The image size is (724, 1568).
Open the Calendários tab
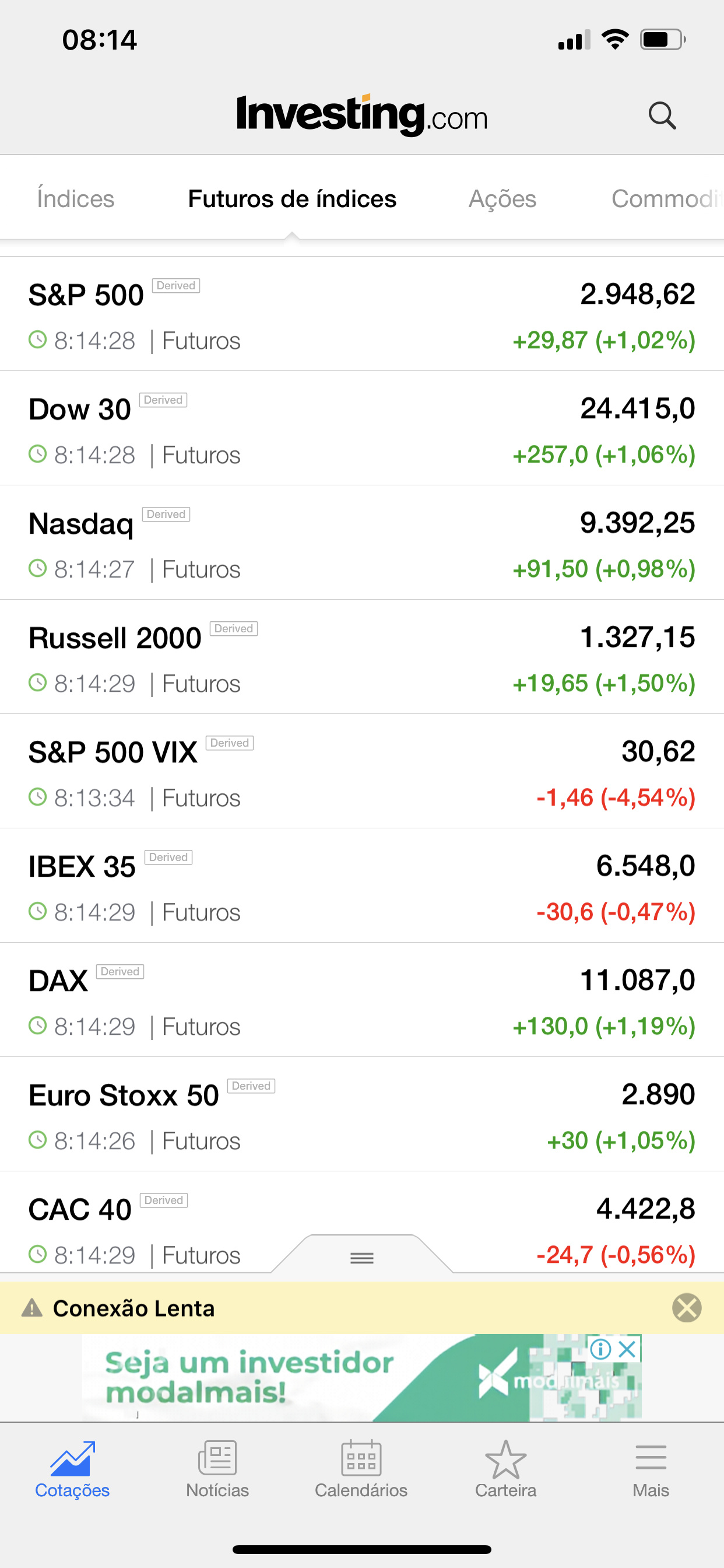(x=361, y=1469)
